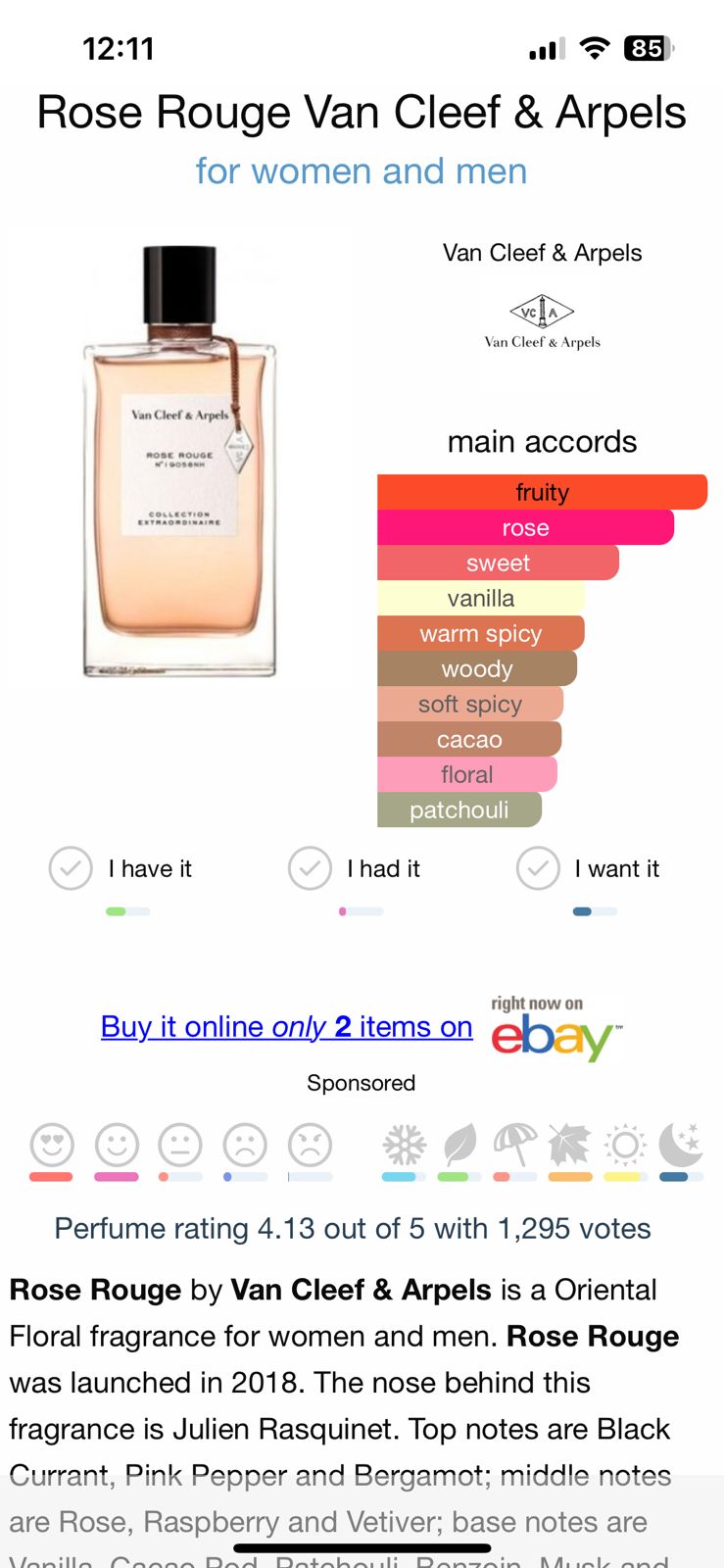Vote with the smiling like face

click(x=117, y=1144)
